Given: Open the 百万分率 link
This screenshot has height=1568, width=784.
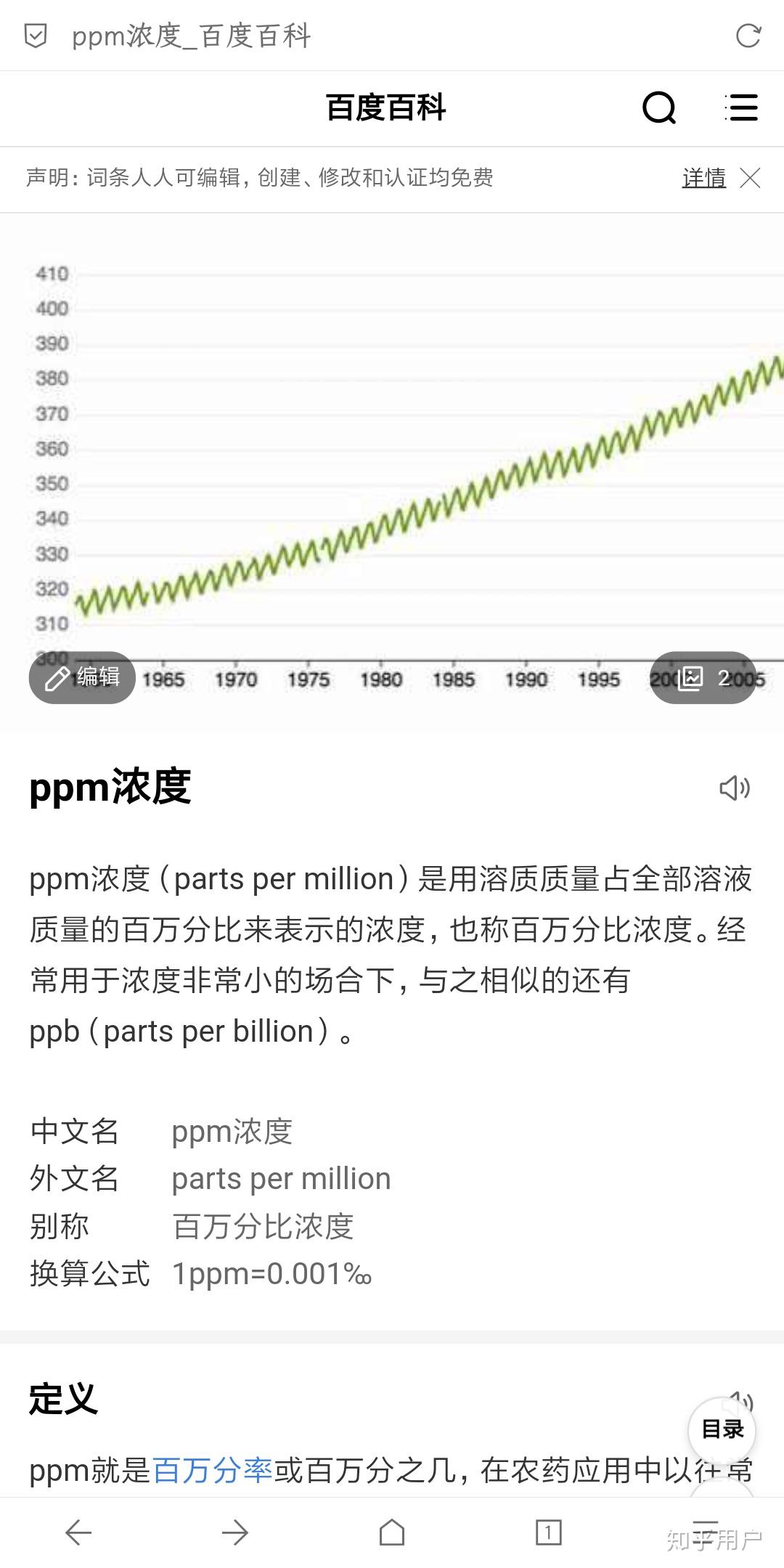Looking at the screenshot, I should pos(212,1470).
